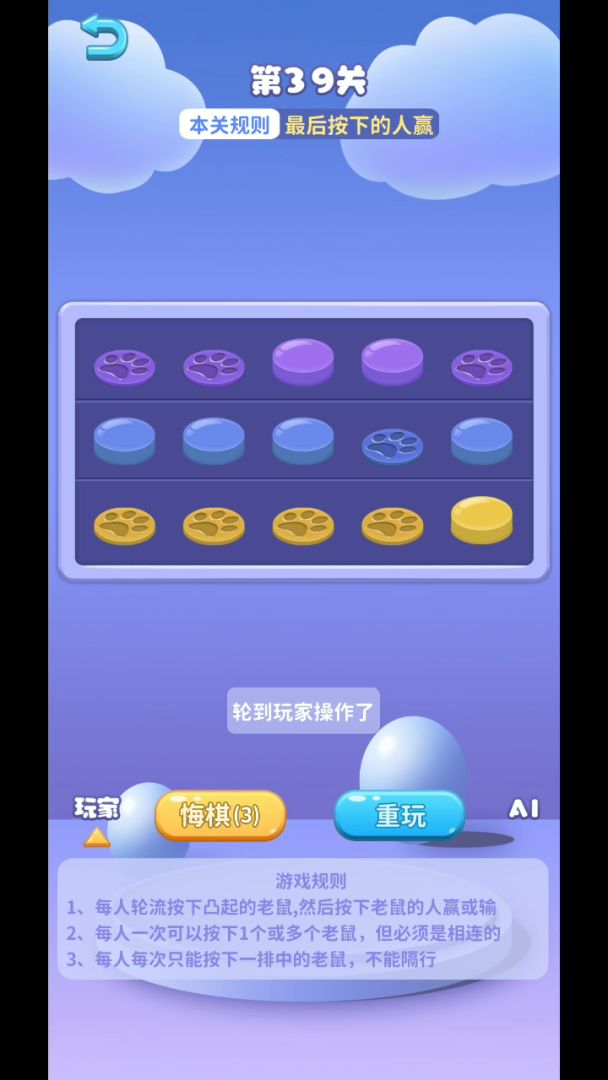Select the left raised purple button
Image resolution: width=608 pixels, height=1080 pixels.
[303, 360]
